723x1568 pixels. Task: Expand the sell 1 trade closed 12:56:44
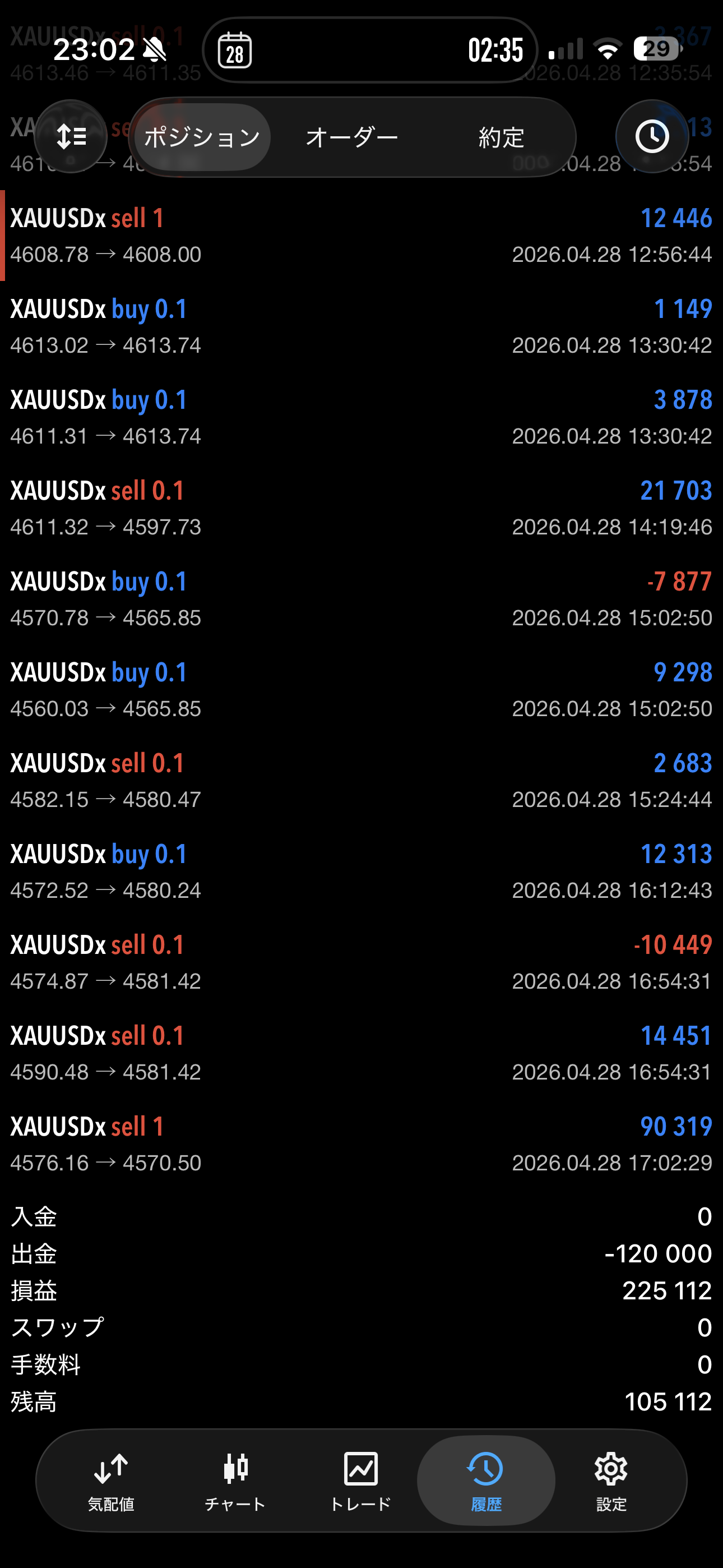point(361,236)
